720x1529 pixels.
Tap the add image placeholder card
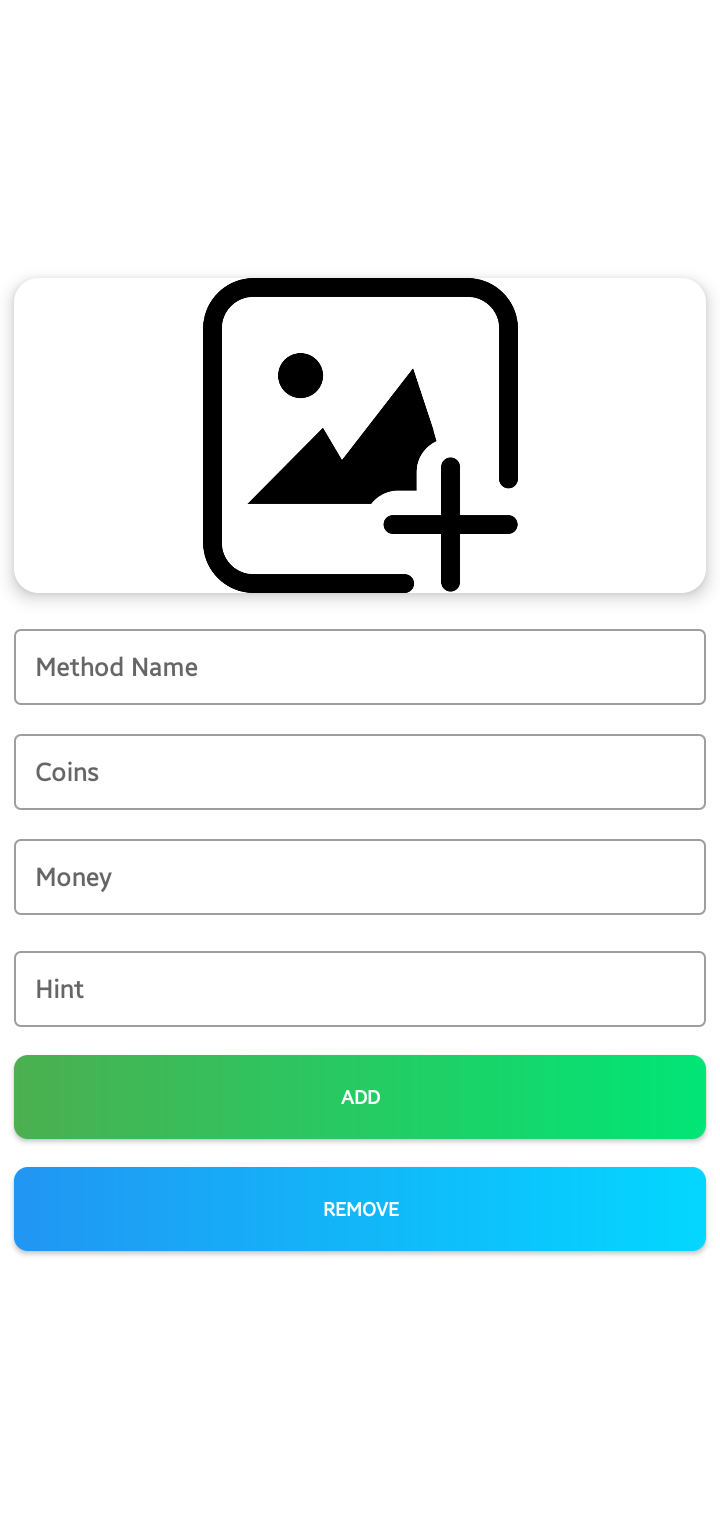(360, 435)
